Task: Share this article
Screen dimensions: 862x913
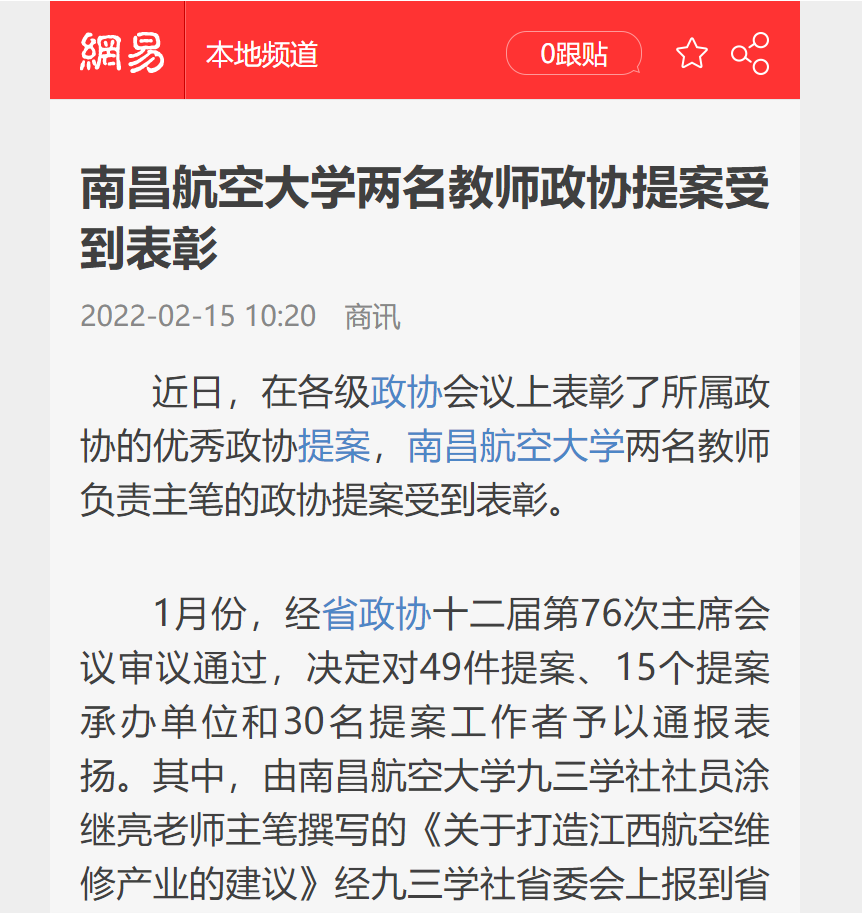Action: (x=750, y=54)
